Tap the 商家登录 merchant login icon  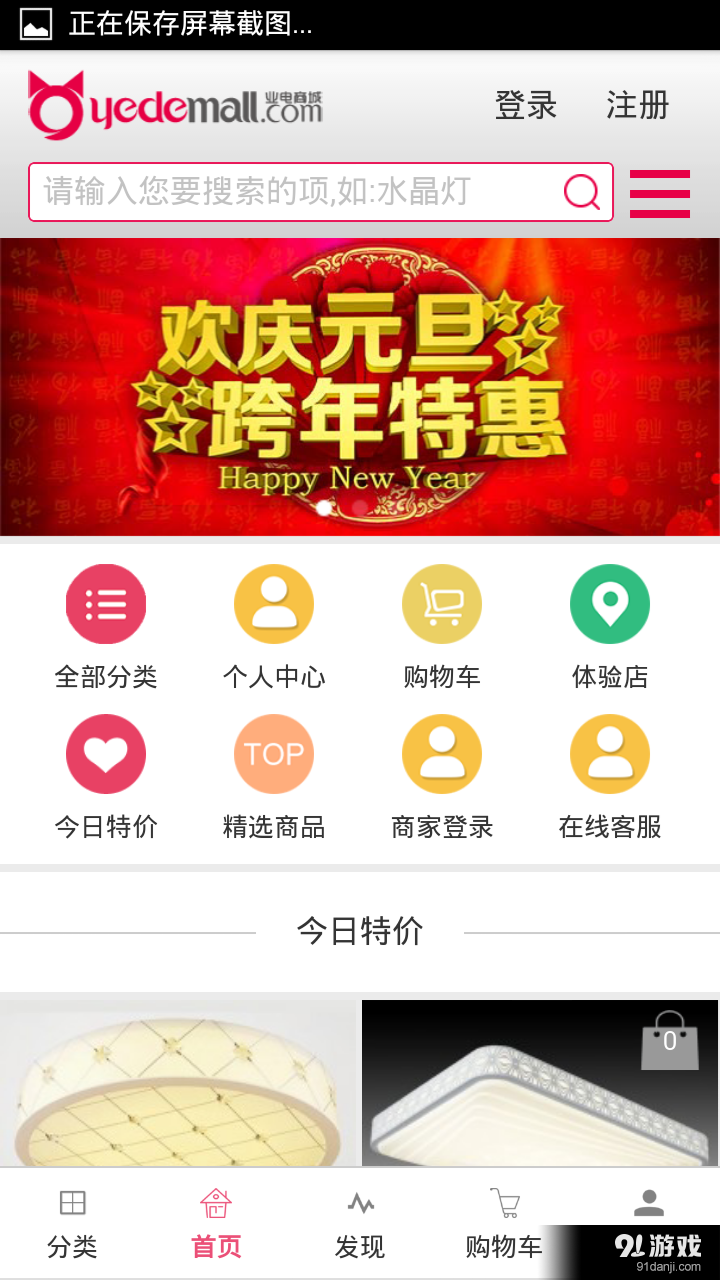point(442,753)
